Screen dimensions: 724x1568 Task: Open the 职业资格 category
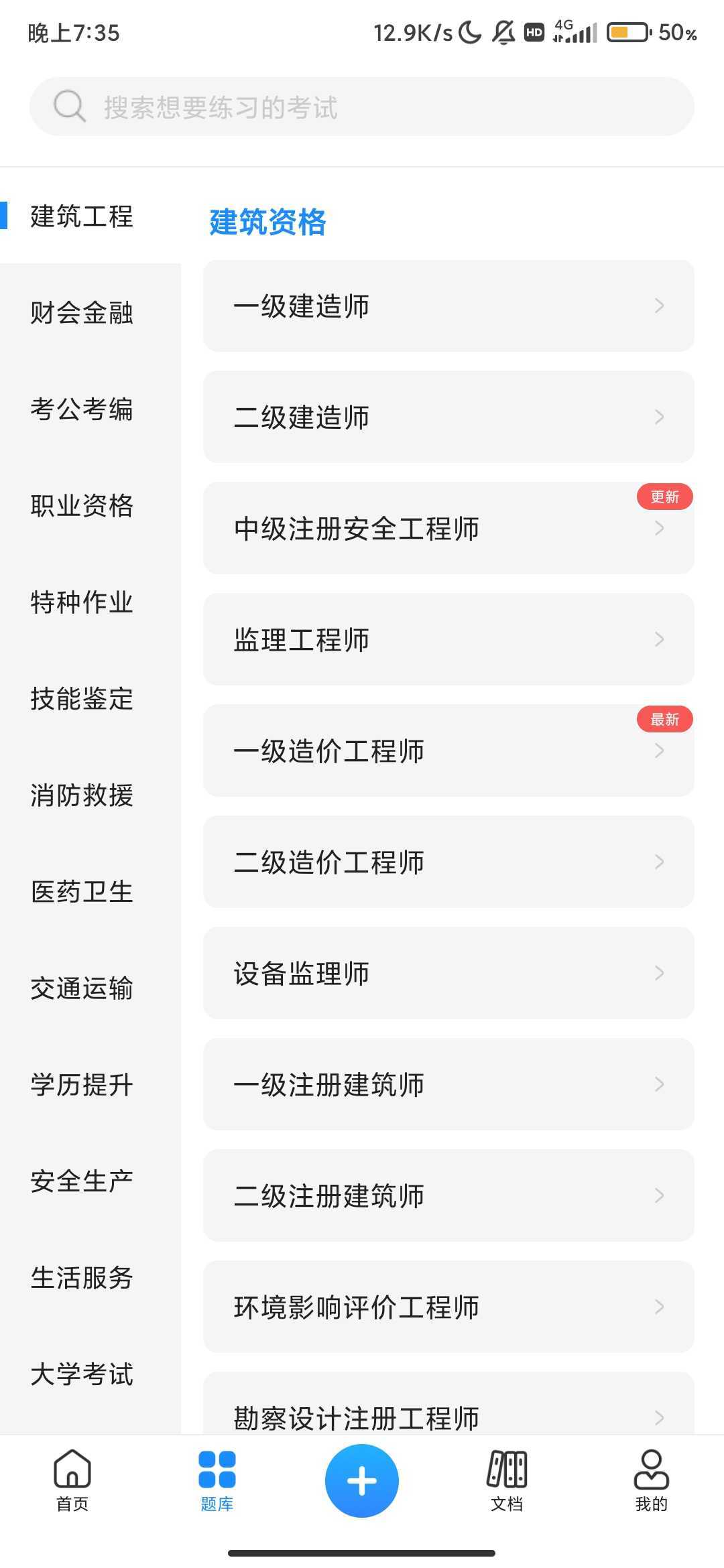pyautogui.click(x=82, y=506)
